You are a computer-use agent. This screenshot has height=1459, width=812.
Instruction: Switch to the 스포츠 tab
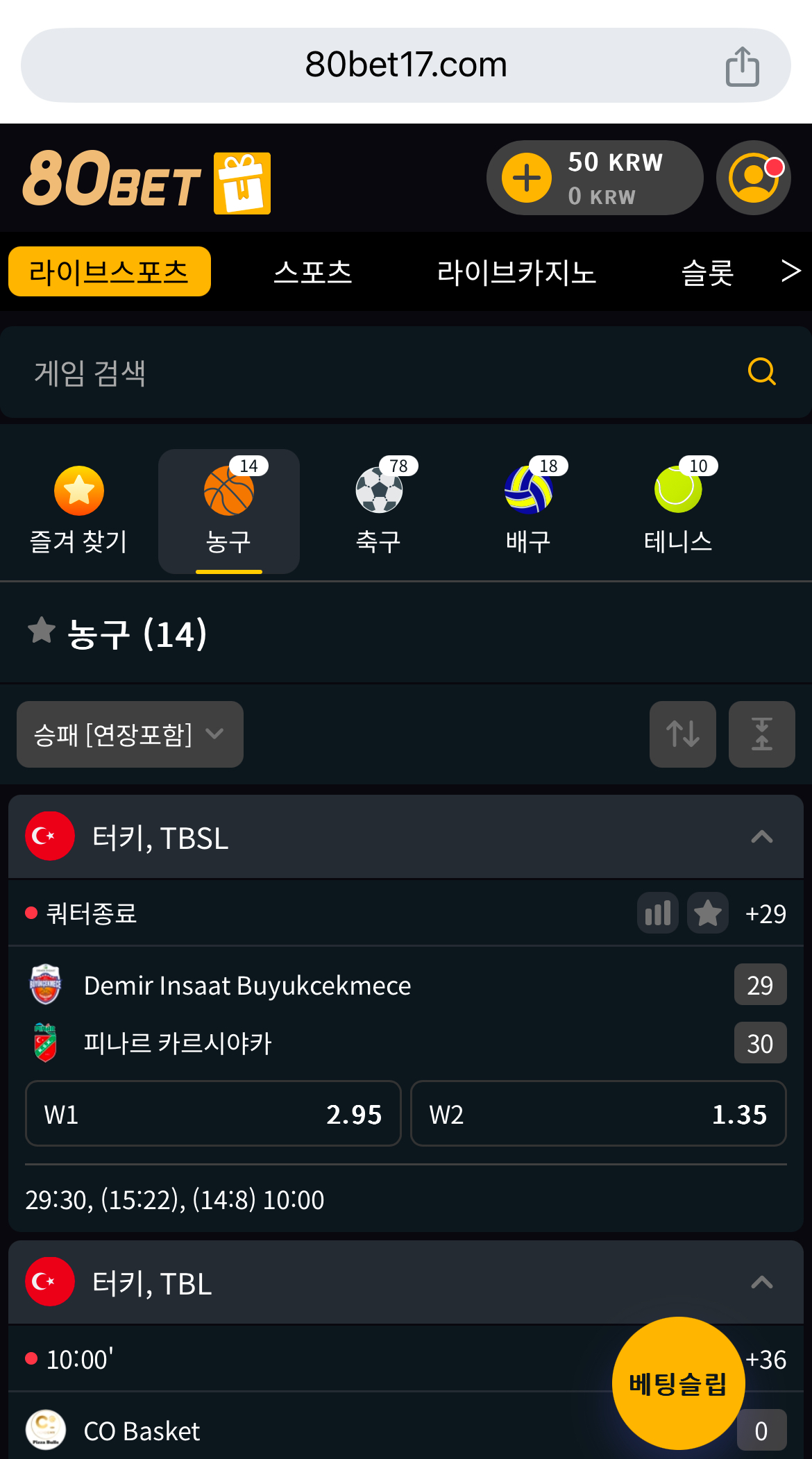pyautogui.click(x=313, y=272)
